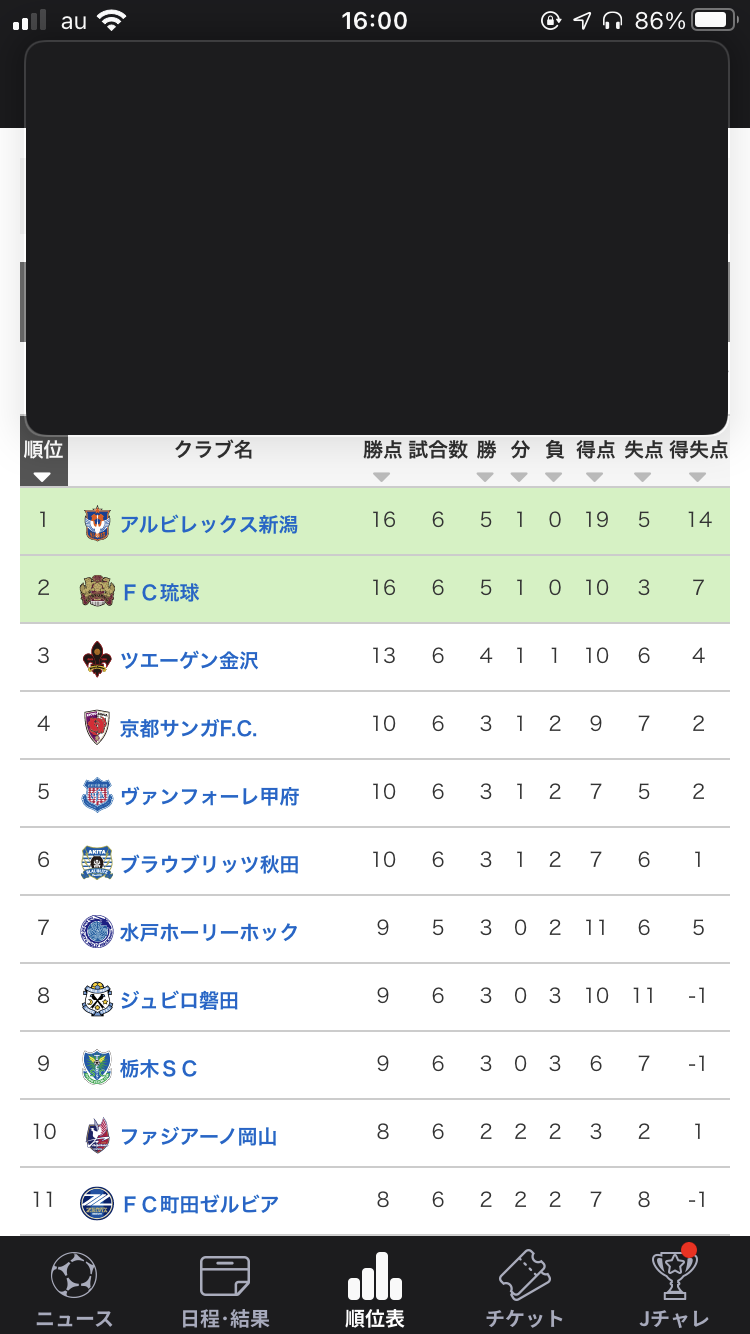Open the Jチャレ tab

click(675, 1288)
